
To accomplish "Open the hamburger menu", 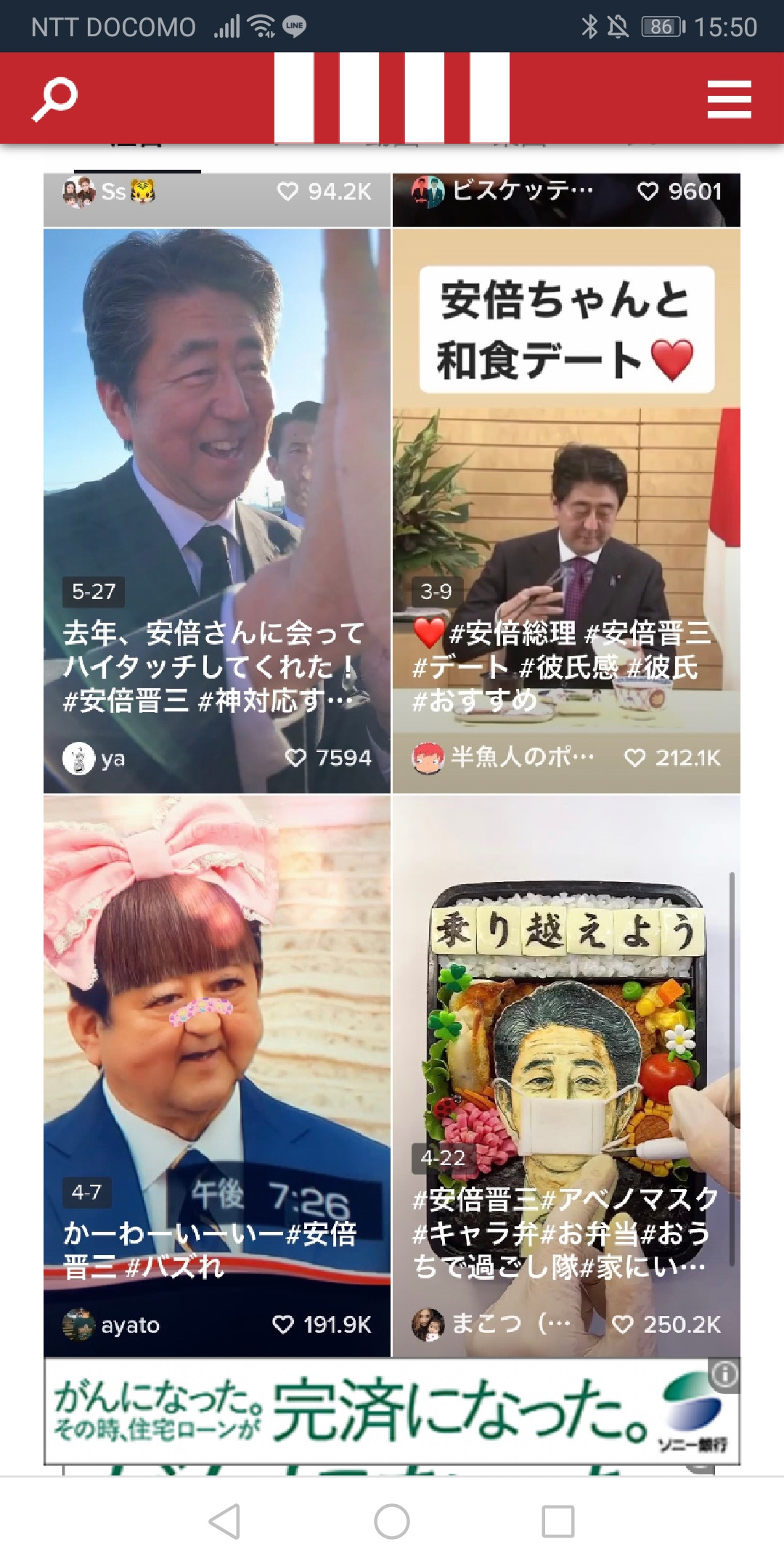I will [x=729, y=99].
